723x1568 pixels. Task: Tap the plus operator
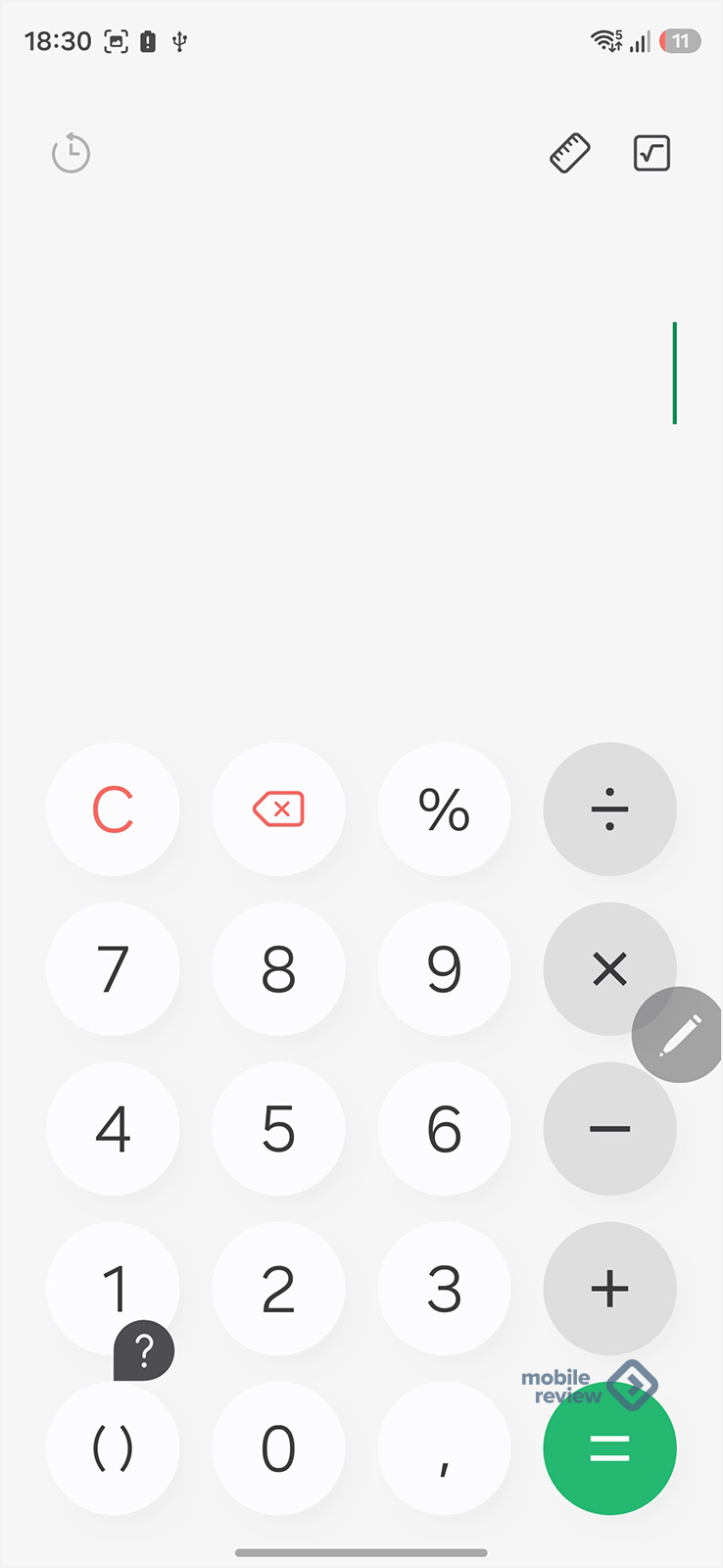pos(609,1289)
